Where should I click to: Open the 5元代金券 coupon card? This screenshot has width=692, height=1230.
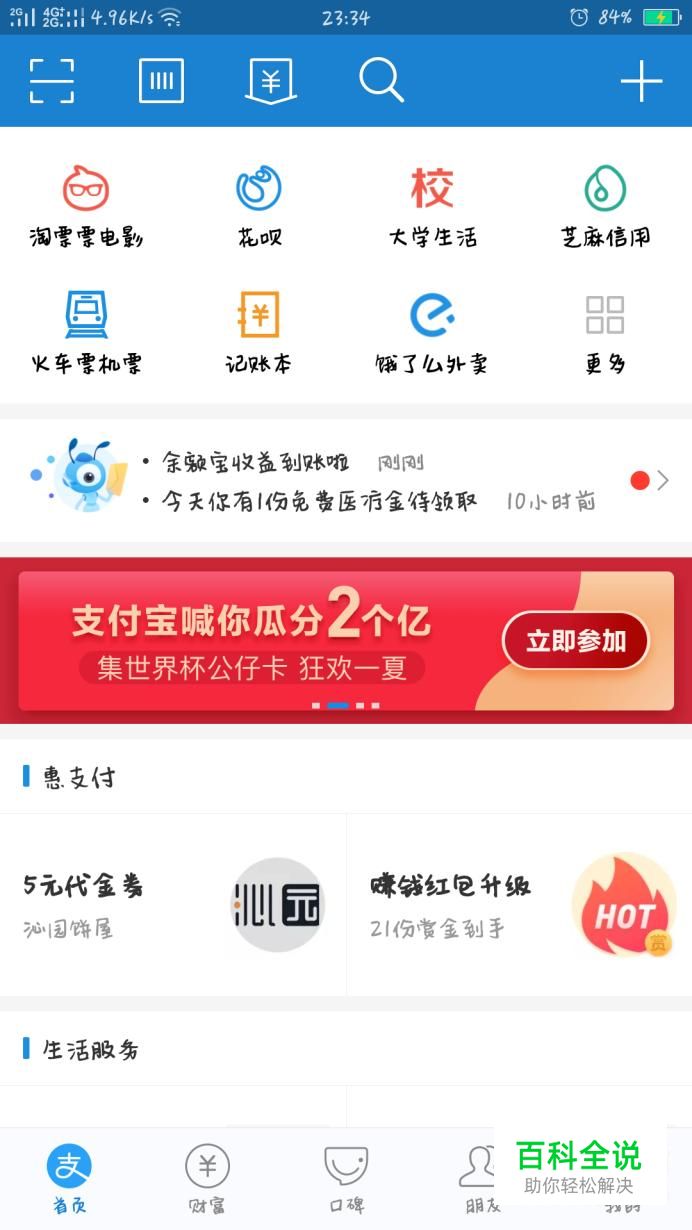(x=172, y=904)
